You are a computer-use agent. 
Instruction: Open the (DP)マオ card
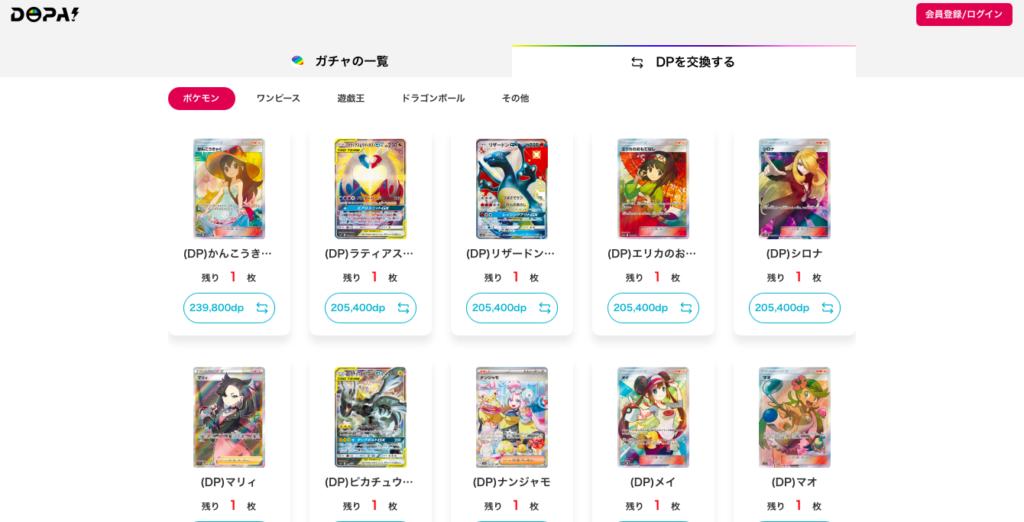pyautogui.click(x=794, y=417)
